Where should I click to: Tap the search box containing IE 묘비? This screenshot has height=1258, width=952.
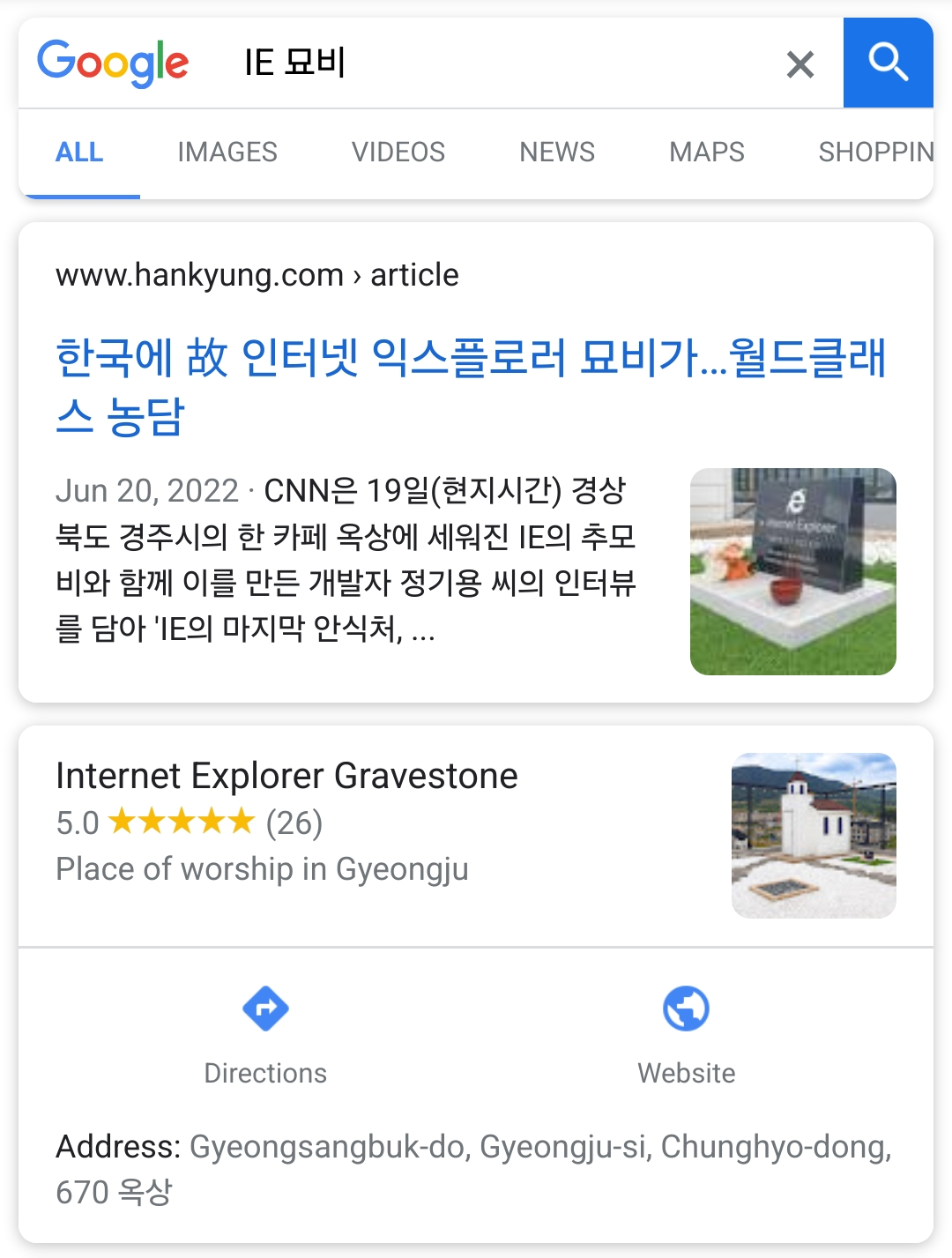[494, 63]
